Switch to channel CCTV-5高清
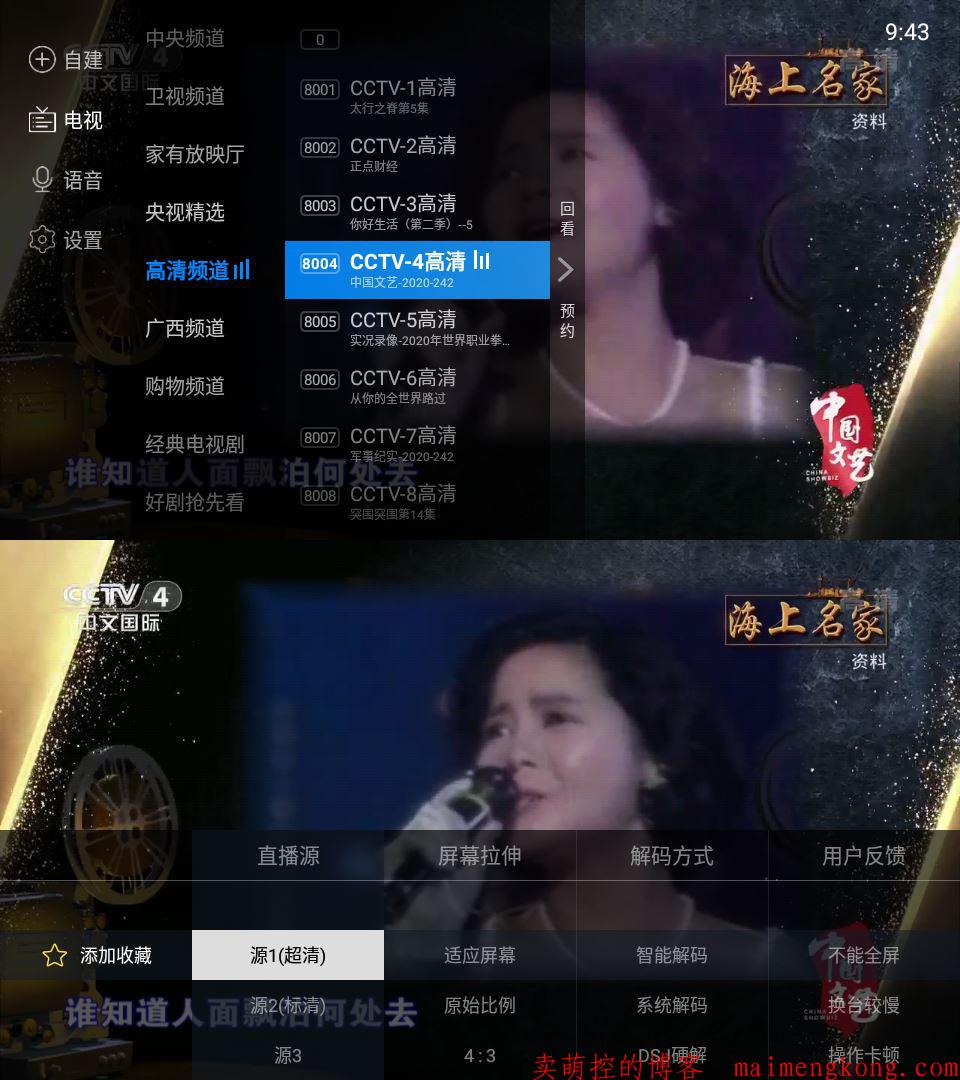960x1080 pixels. [403, 327]
